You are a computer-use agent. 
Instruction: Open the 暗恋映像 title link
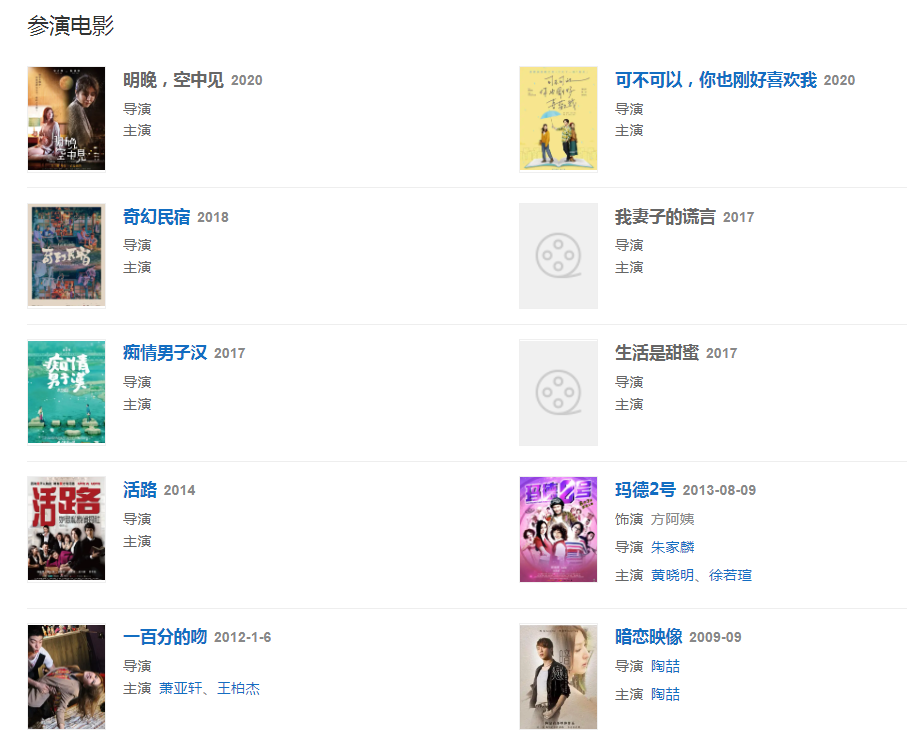click(648, 637)
